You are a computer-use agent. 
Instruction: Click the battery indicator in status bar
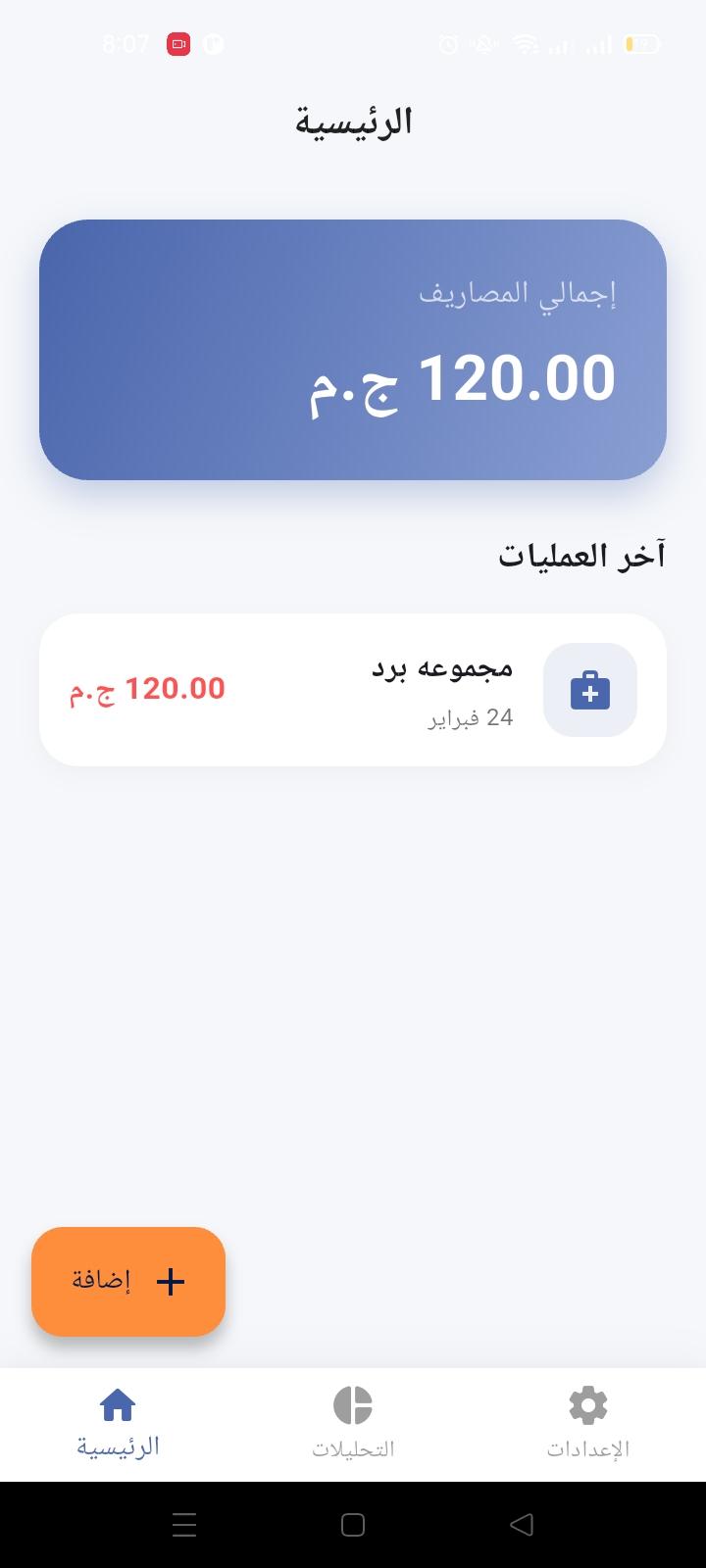tap(638, 43)
